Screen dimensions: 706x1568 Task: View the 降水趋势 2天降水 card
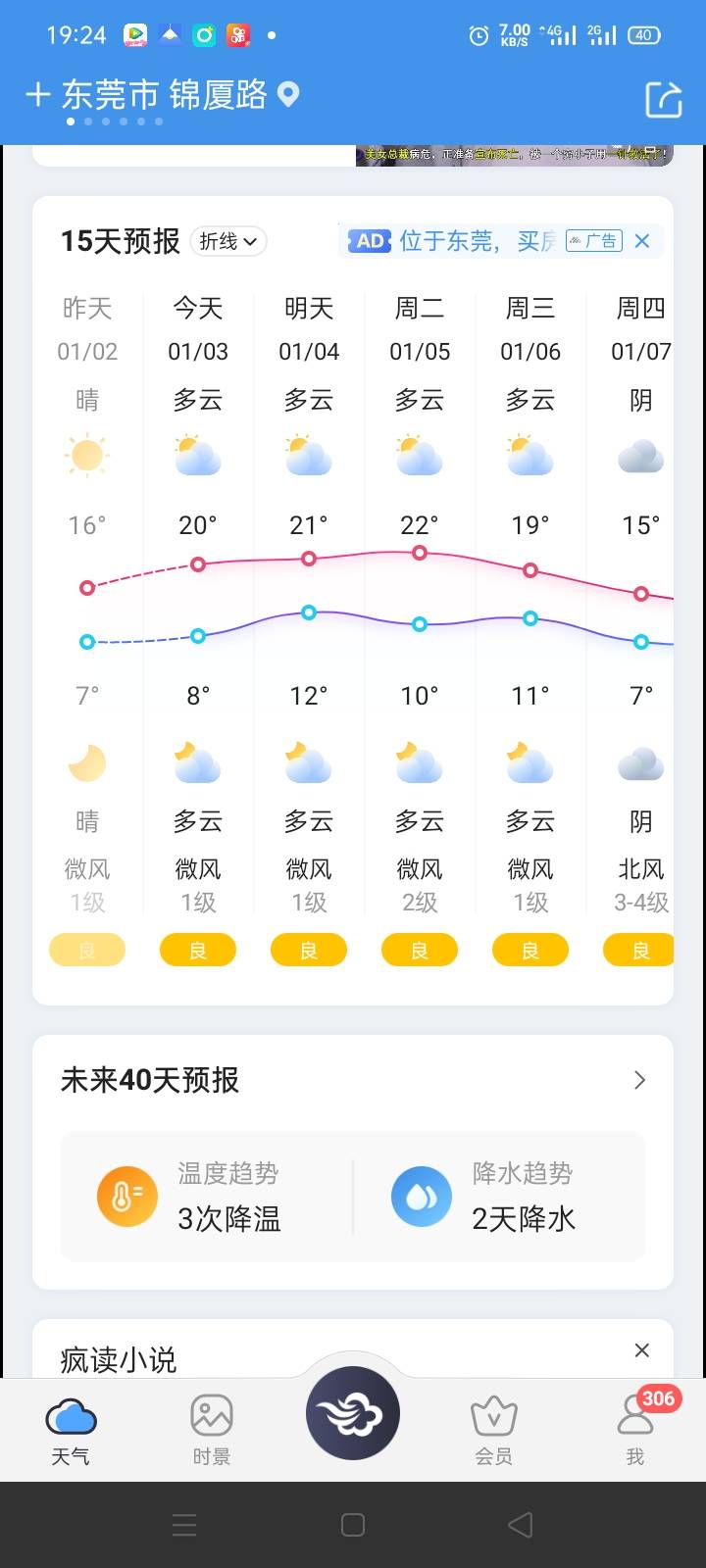point(500,1197)
